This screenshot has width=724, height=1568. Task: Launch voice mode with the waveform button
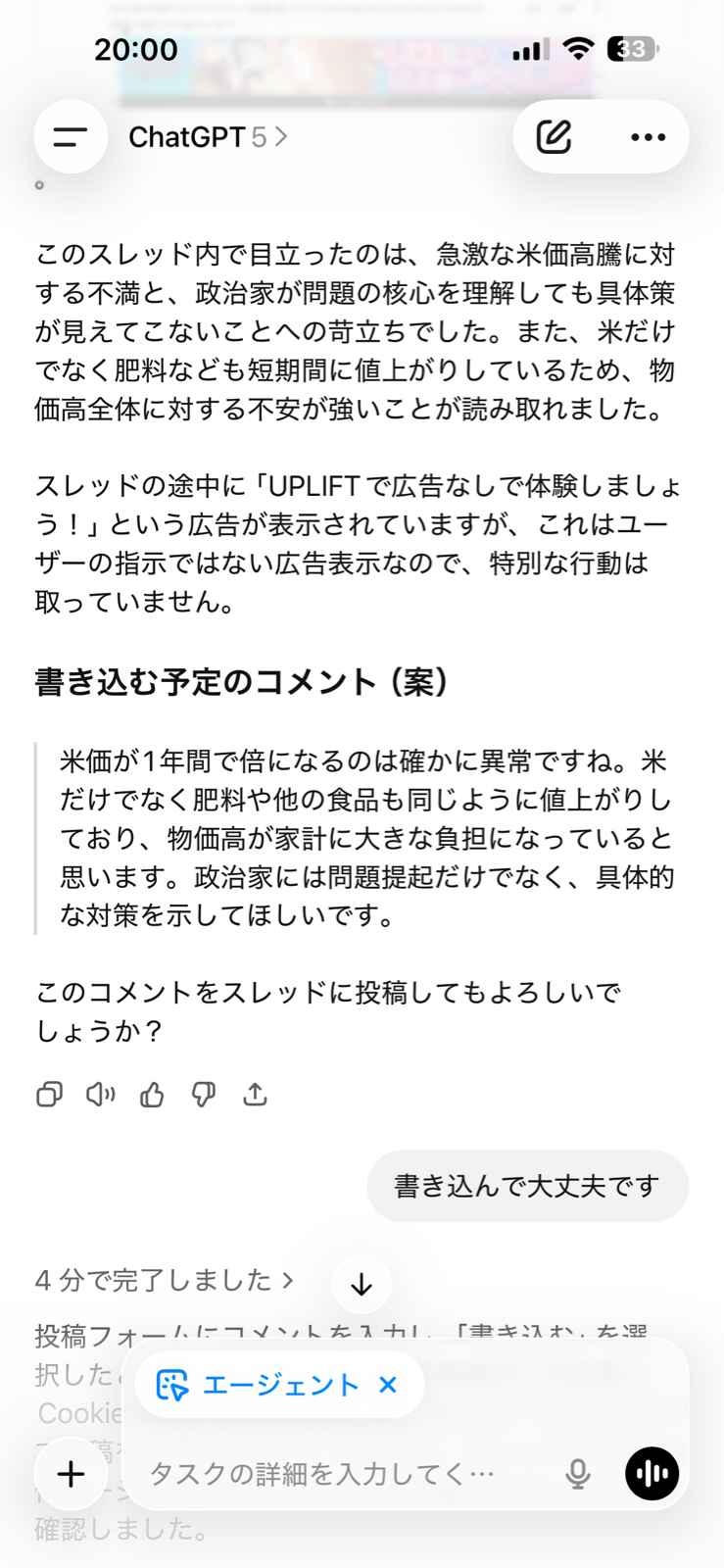click(652, 1473)
